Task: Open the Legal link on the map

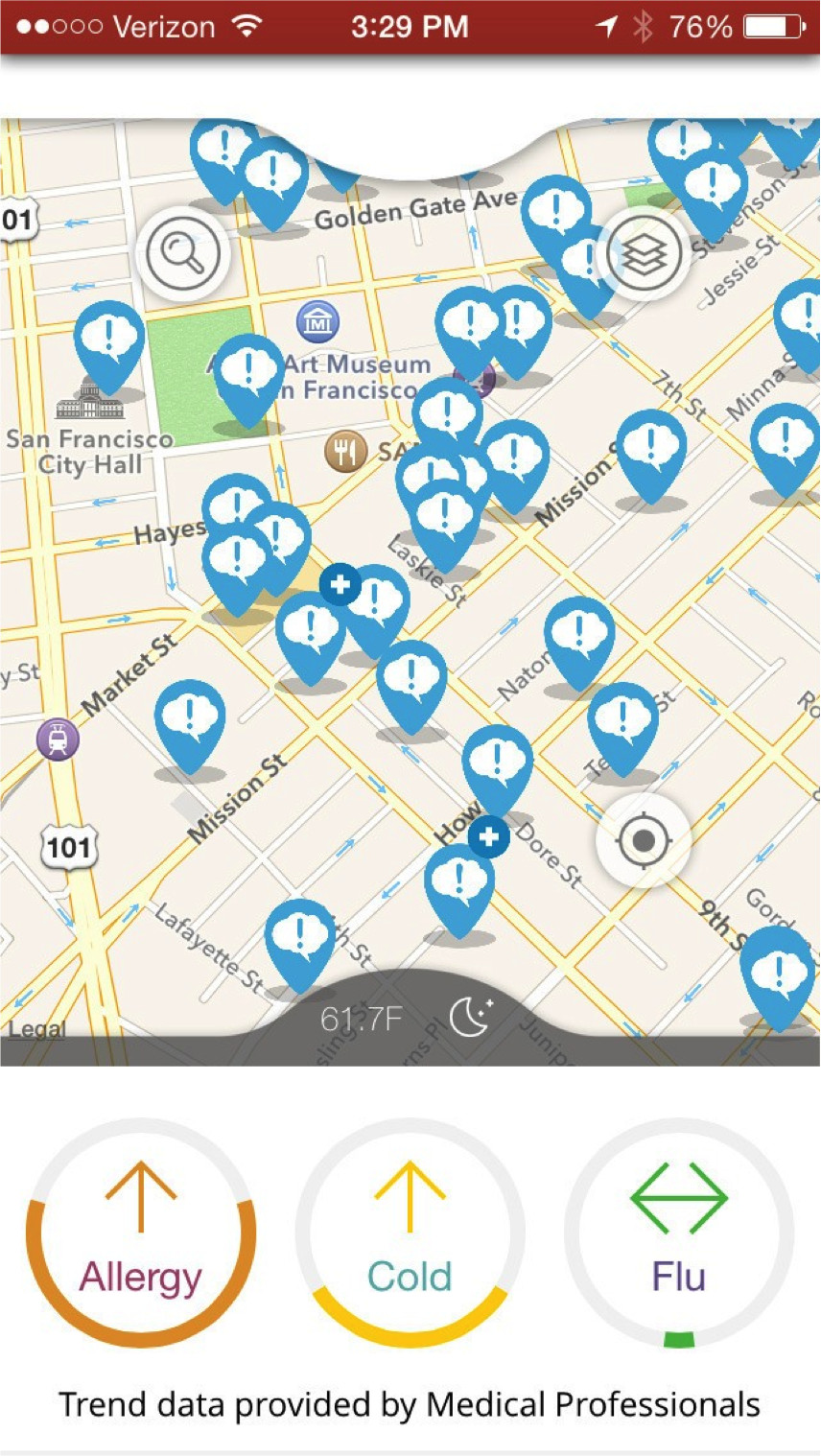Action: click(36, 1030)
